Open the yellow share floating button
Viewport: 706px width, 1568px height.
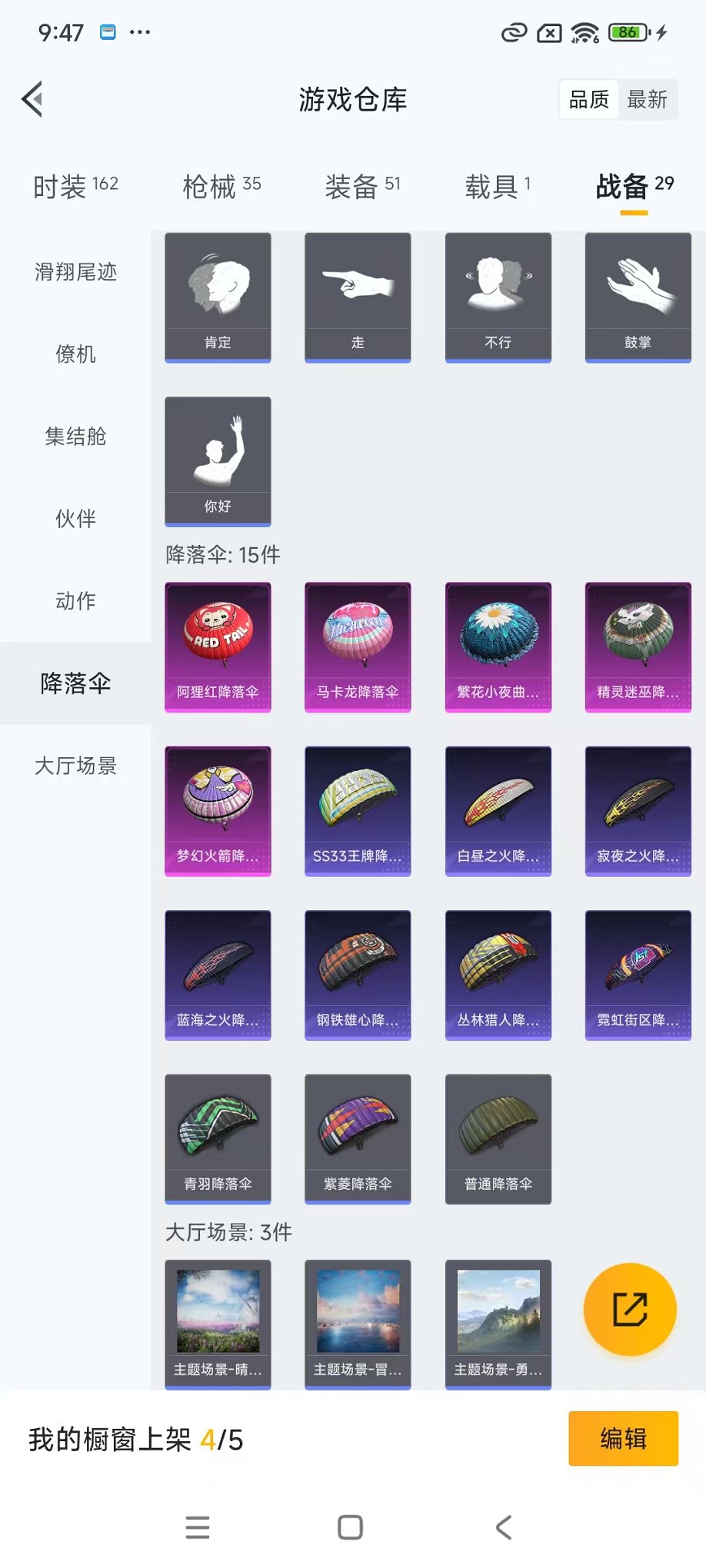click(x=629, y=1310)
